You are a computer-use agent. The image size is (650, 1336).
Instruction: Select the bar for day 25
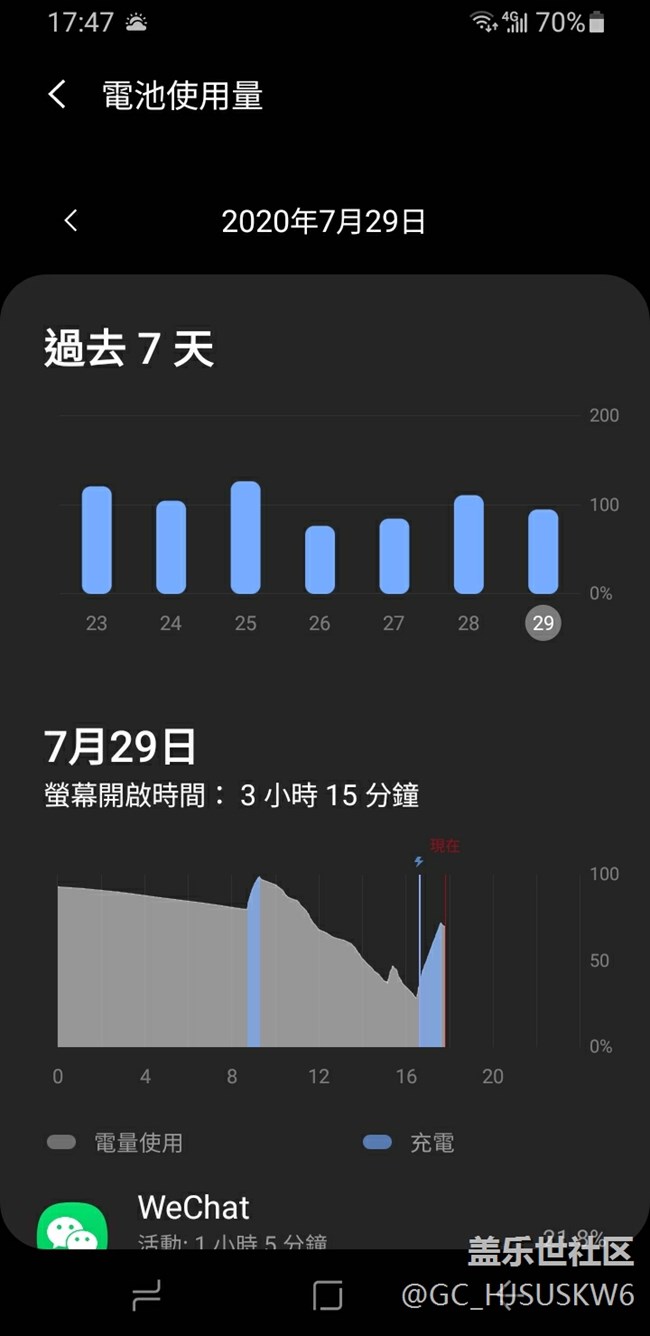[x=246, y=538]
